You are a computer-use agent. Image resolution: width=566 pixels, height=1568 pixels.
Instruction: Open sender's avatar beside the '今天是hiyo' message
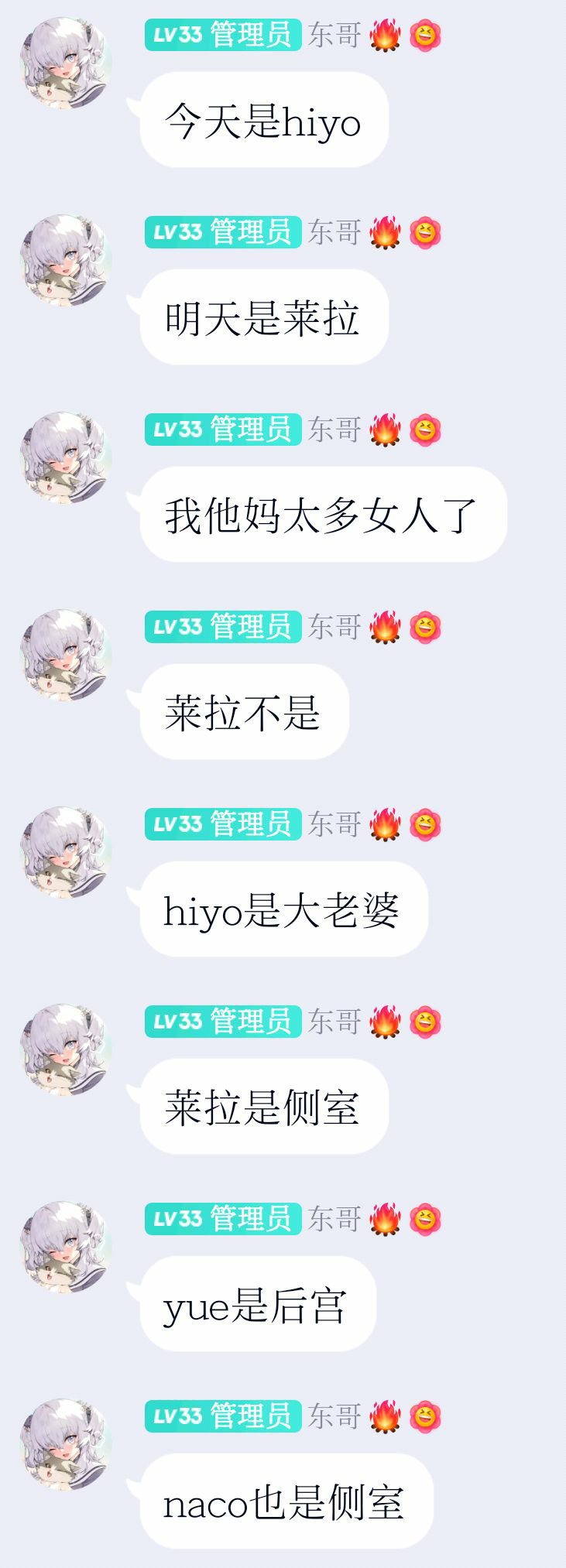[x=65, y=63]
